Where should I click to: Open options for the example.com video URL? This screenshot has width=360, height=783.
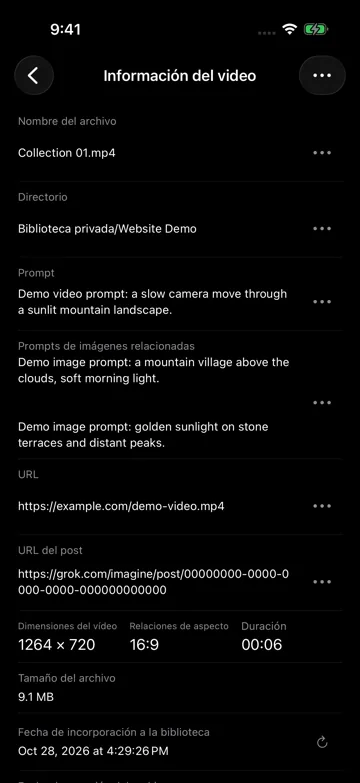point(322,506)
